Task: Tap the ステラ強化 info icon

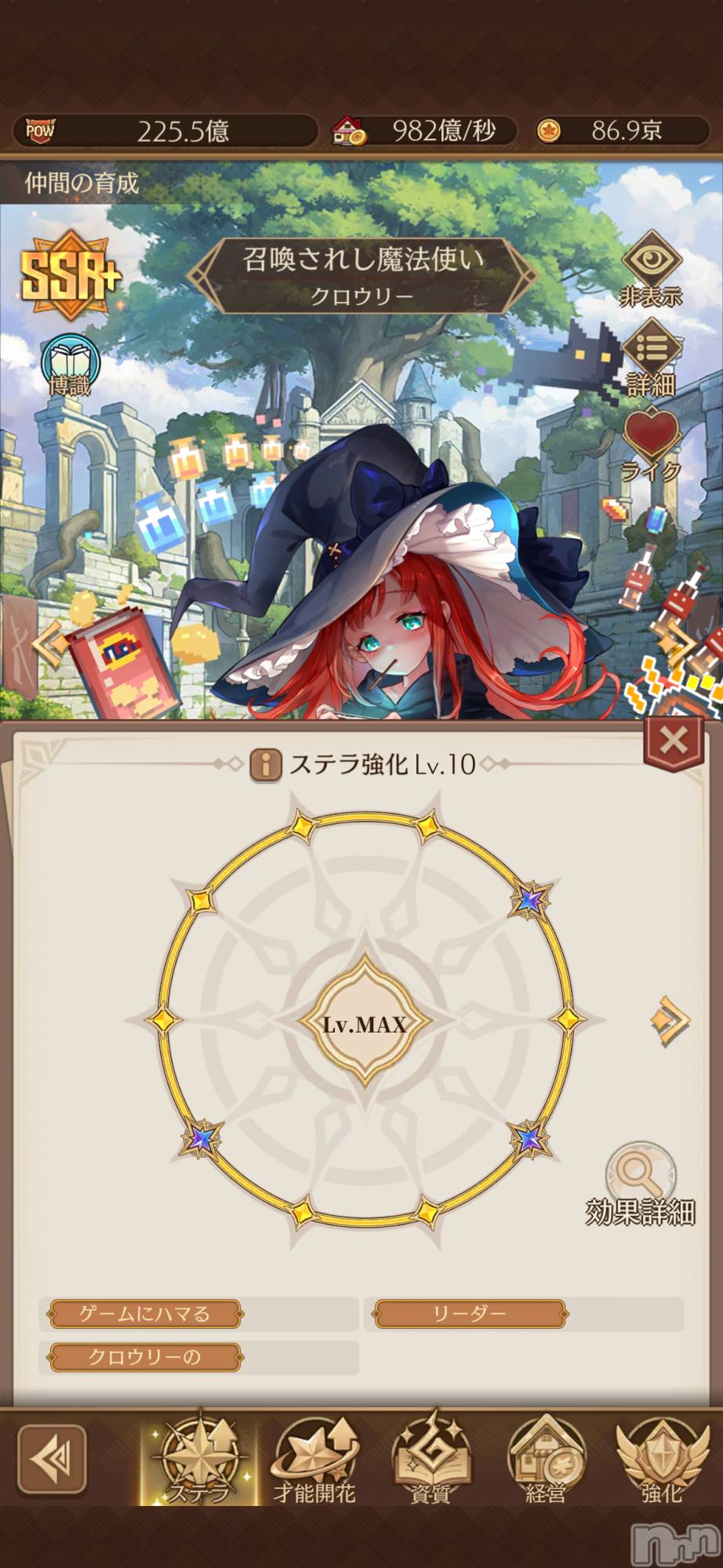Action: [266, 764]
